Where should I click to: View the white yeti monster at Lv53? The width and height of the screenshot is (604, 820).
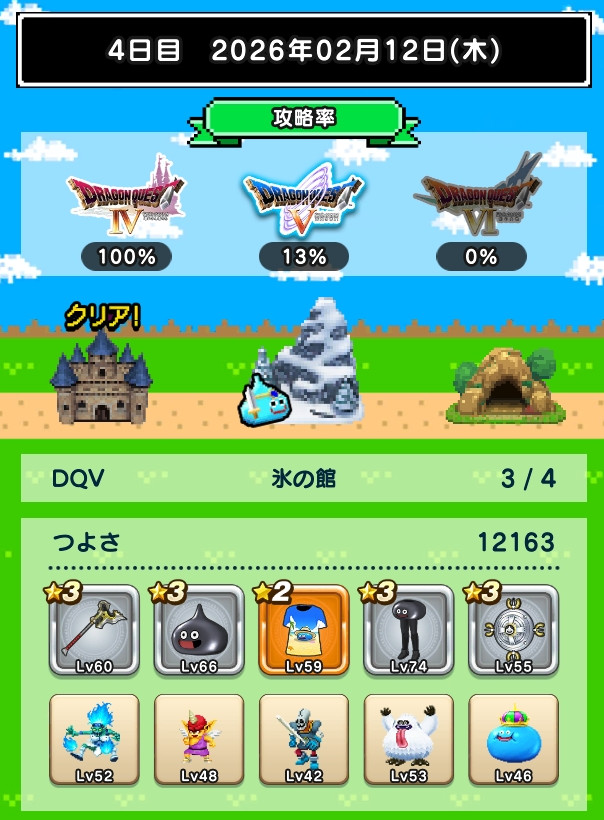point(408,739)
